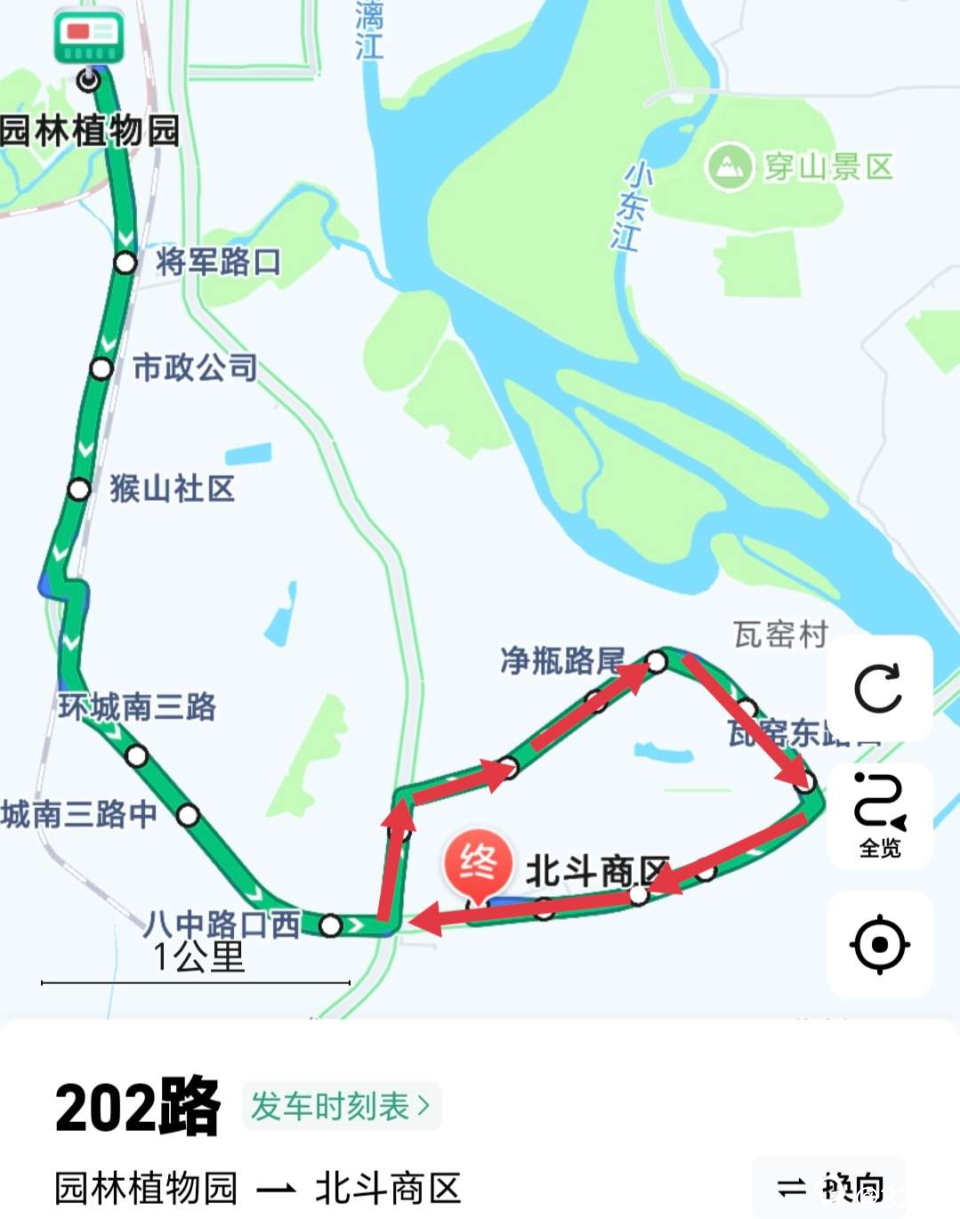Select the 市政公司 stop marker
This screenshot has width=960, height=1219.
tap(101, 369)
